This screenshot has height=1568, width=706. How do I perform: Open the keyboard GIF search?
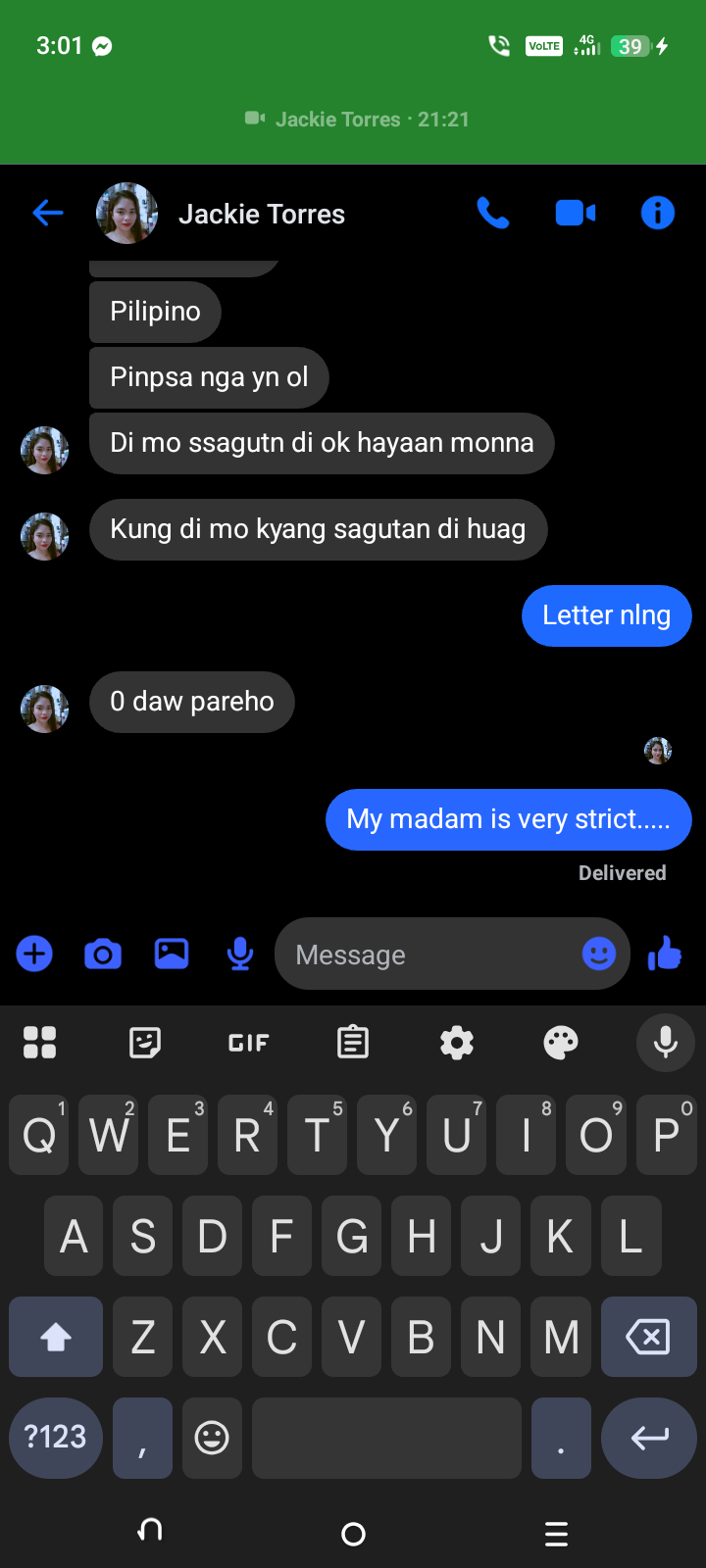tap(248, 1043)
